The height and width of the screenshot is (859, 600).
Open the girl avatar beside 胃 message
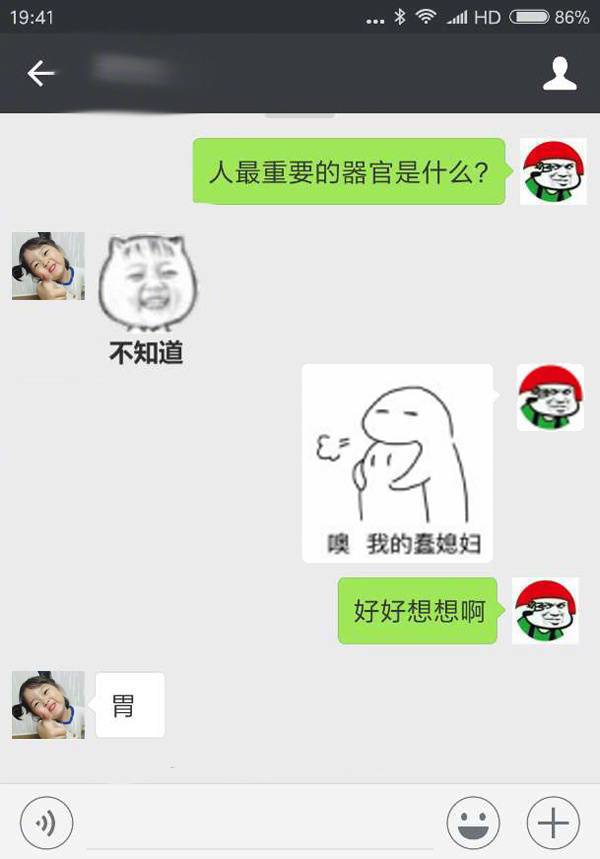[48, 705]
